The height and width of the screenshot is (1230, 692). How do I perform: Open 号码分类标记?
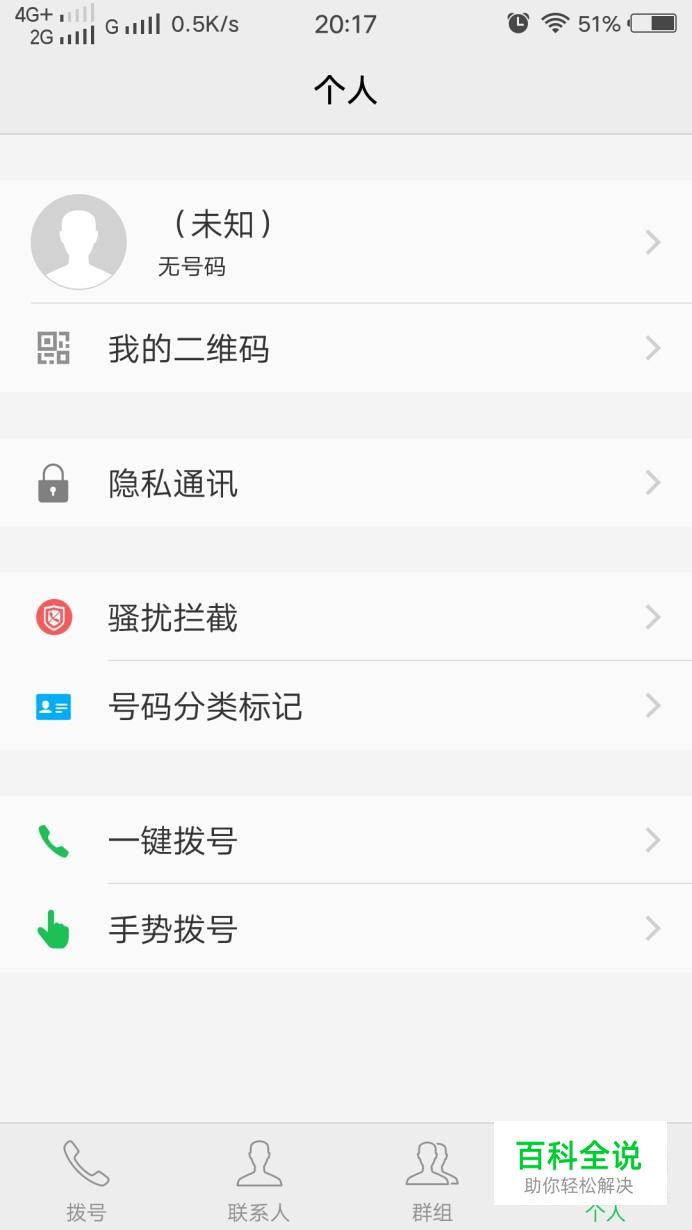[x=345, y=706]
